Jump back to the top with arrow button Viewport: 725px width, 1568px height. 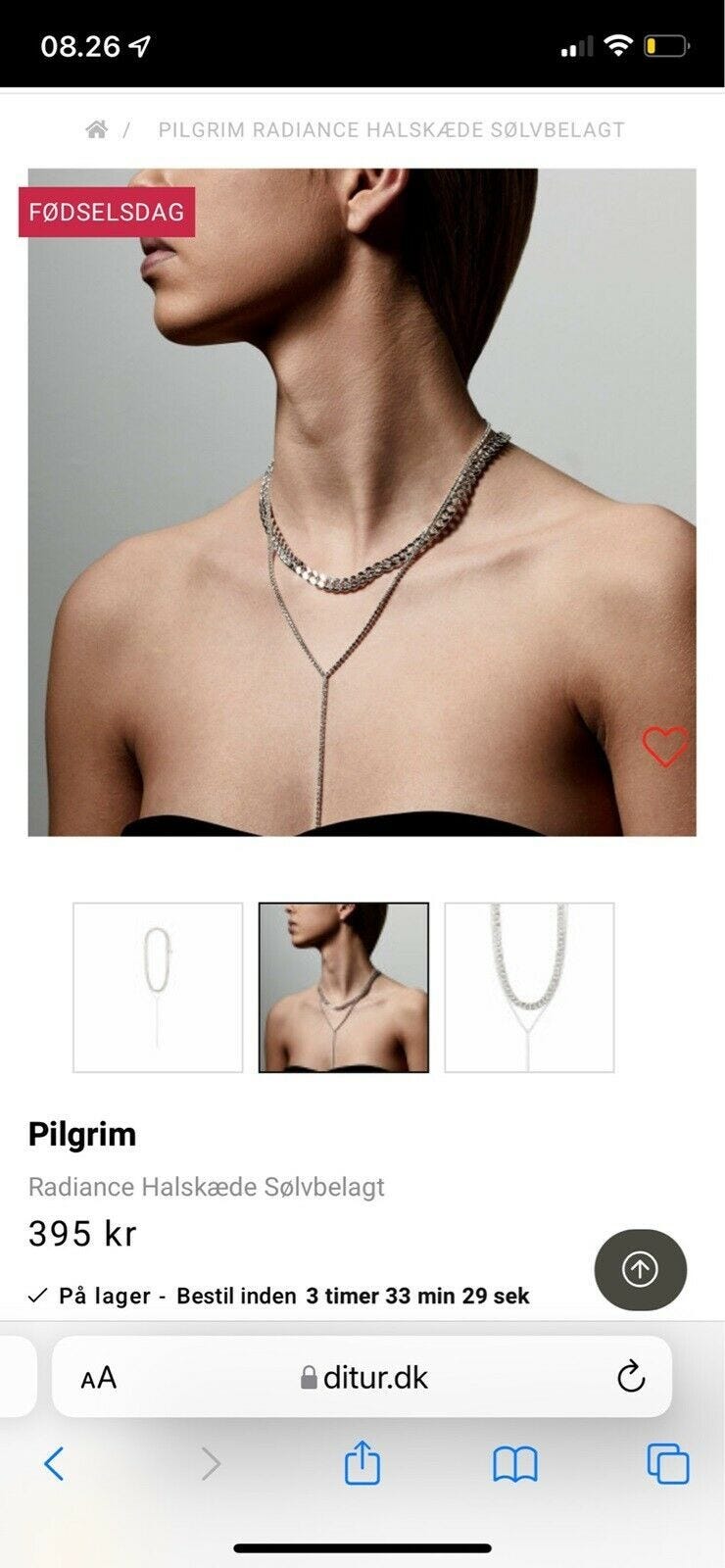pos(640,1269)
